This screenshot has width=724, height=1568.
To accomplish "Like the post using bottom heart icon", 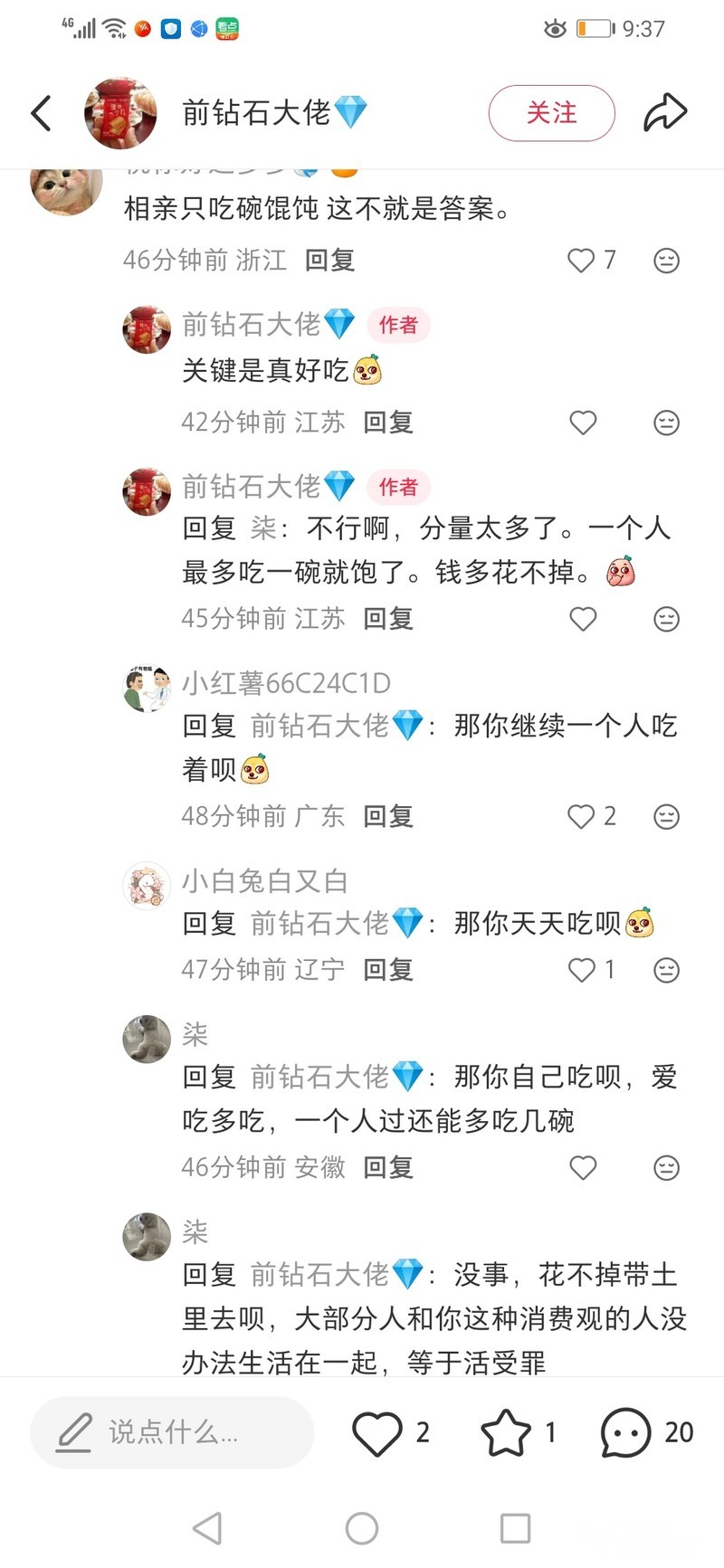I will [x=376, y=1433].
